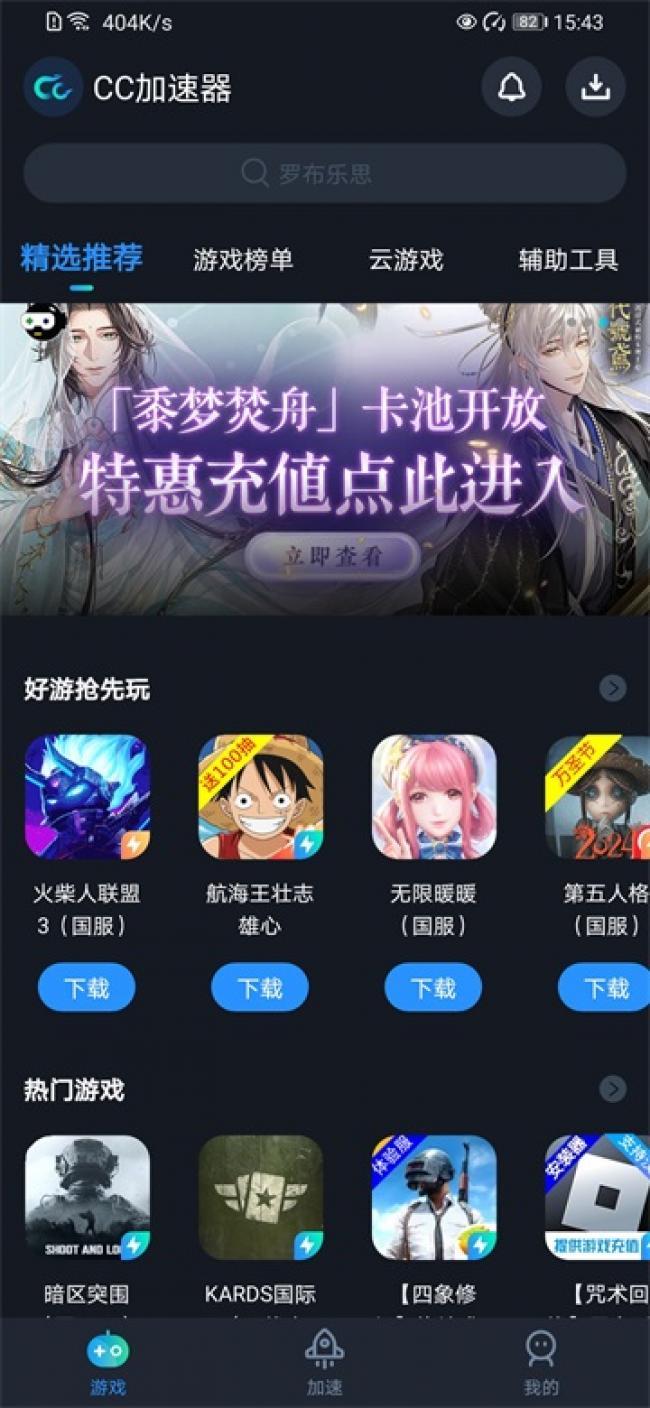Screen dimensions: 650x1408
Task: Select the 精选推荐 tab
Action: [82, 258]
